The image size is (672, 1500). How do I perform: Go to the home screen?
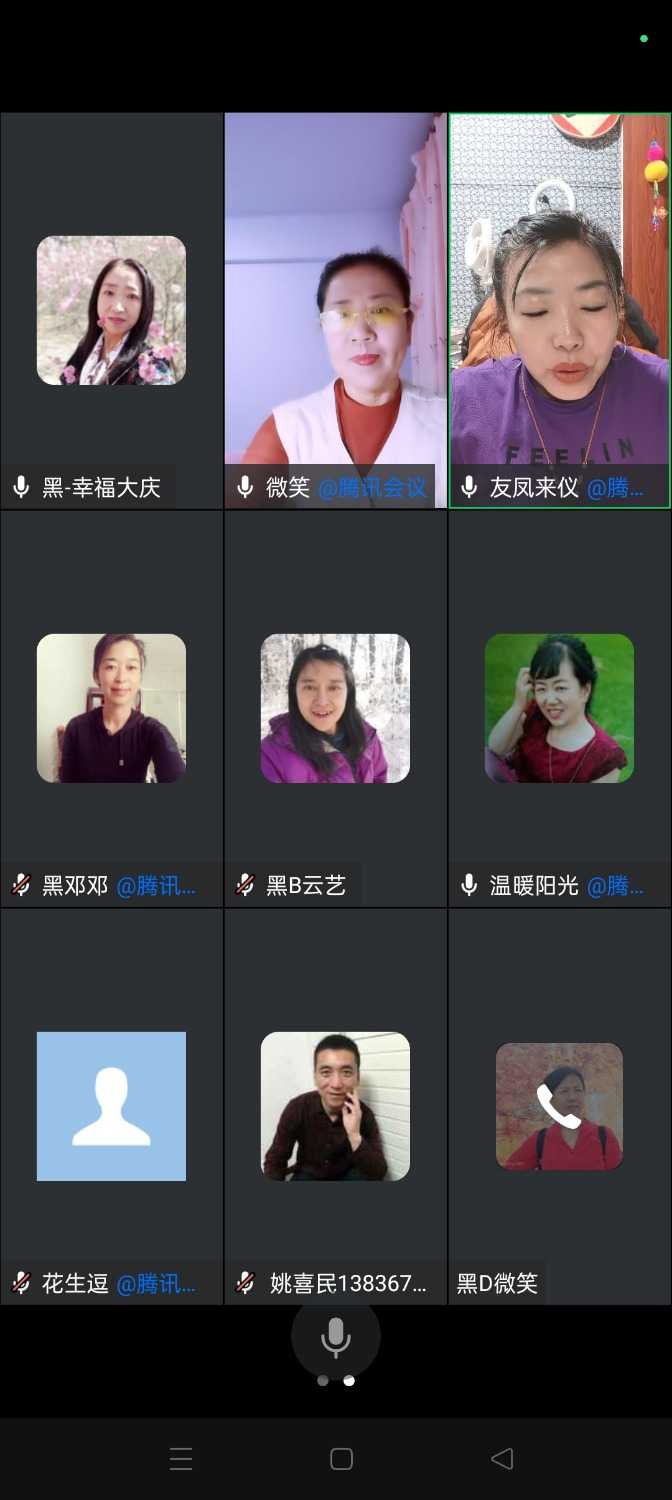coord(341,1459)
